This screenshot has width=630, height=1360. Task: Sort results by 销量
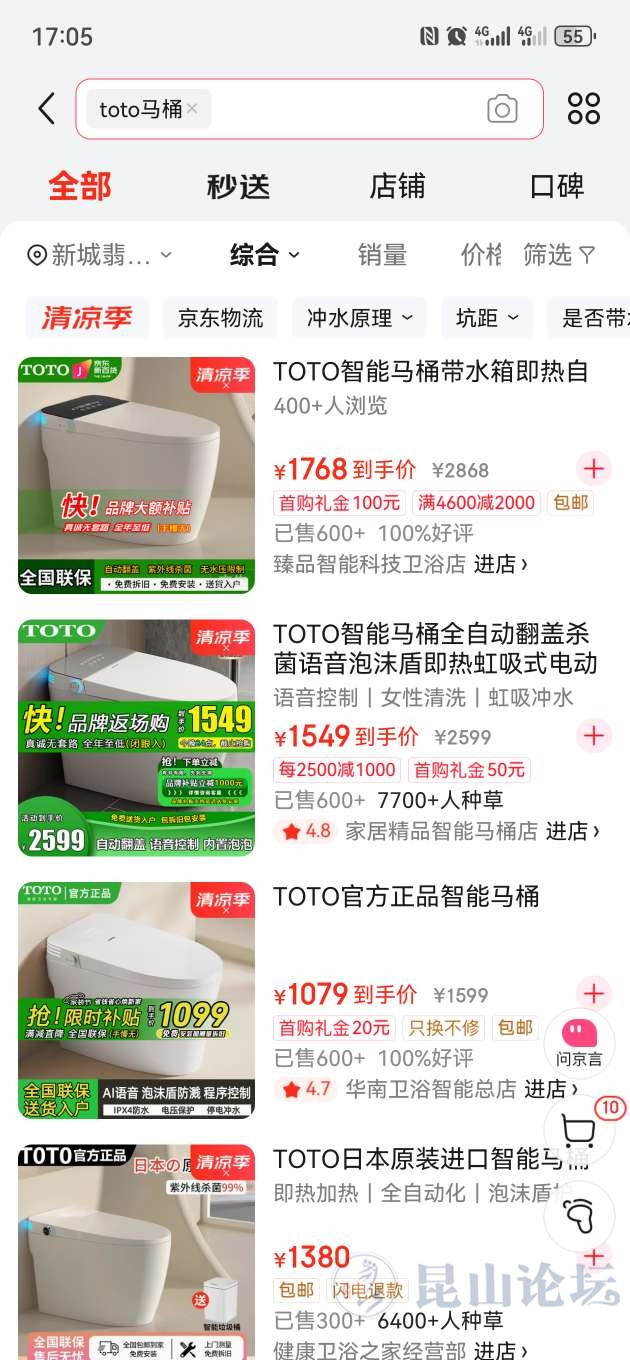tap(382, 256)
